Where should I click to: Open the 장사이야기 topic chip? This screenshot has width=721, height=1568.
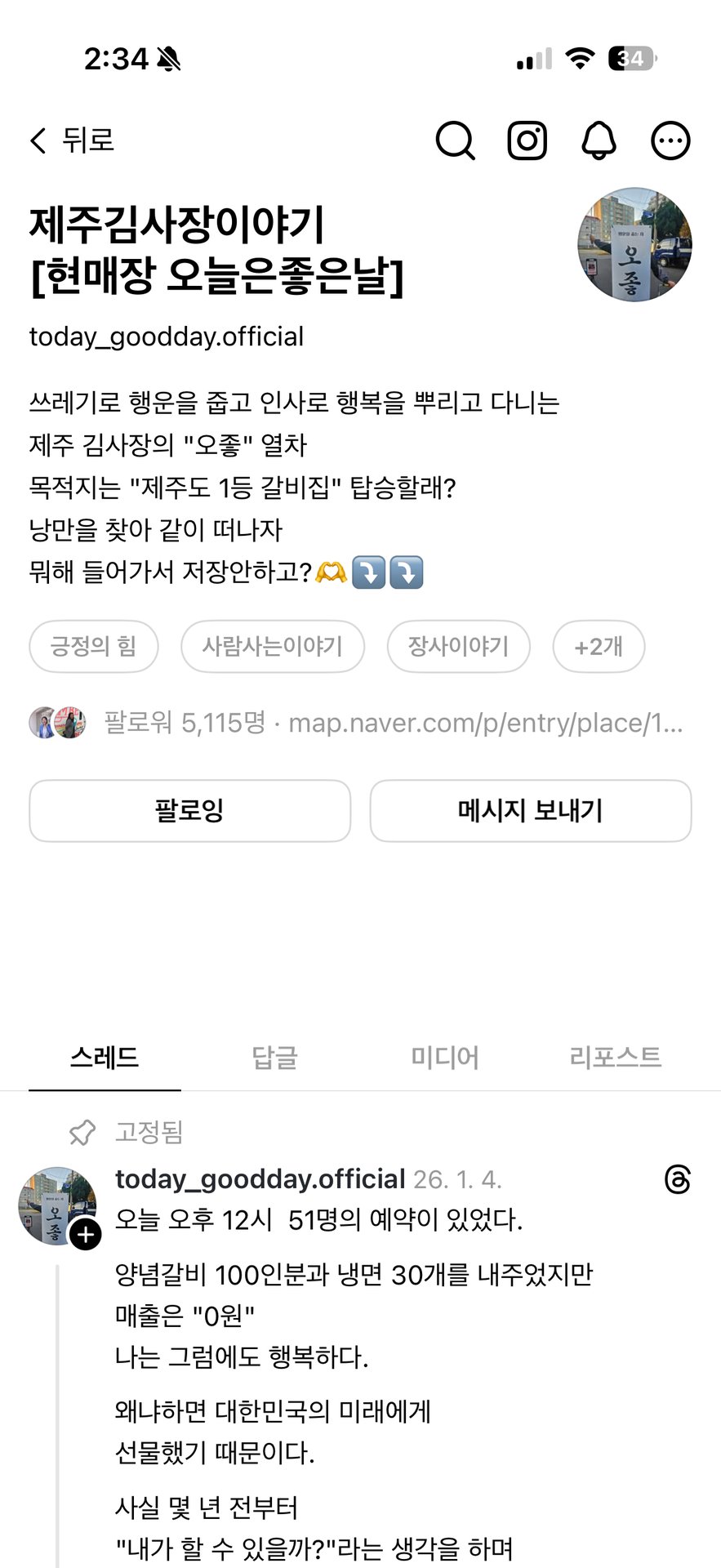[x=458, y=646]
